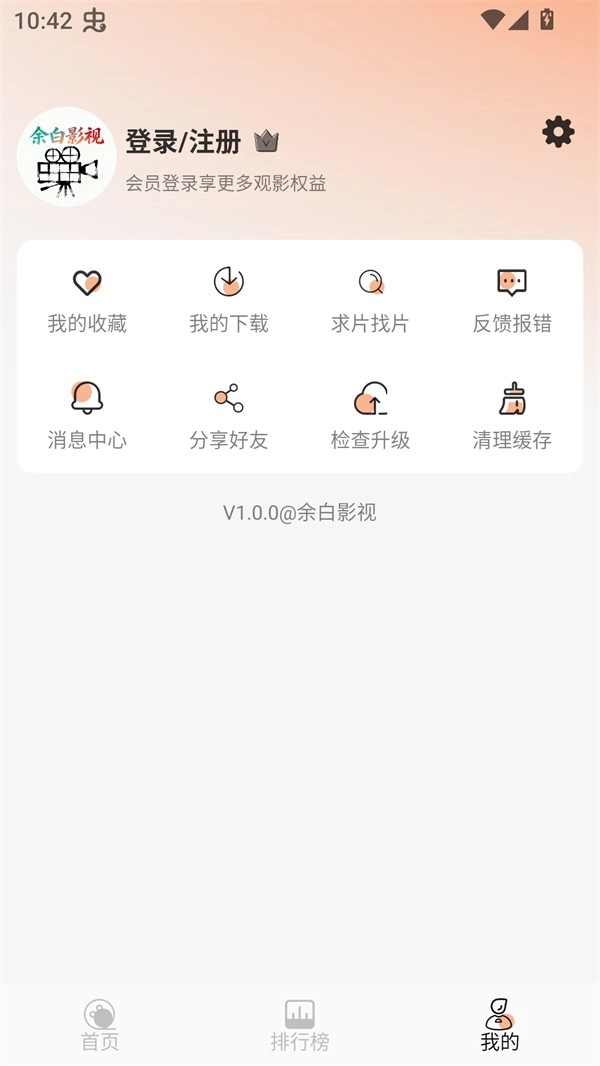This screenshot has height=1066, width=600.
Task: Share the app via 分享好友
Action: pos(229,415)
